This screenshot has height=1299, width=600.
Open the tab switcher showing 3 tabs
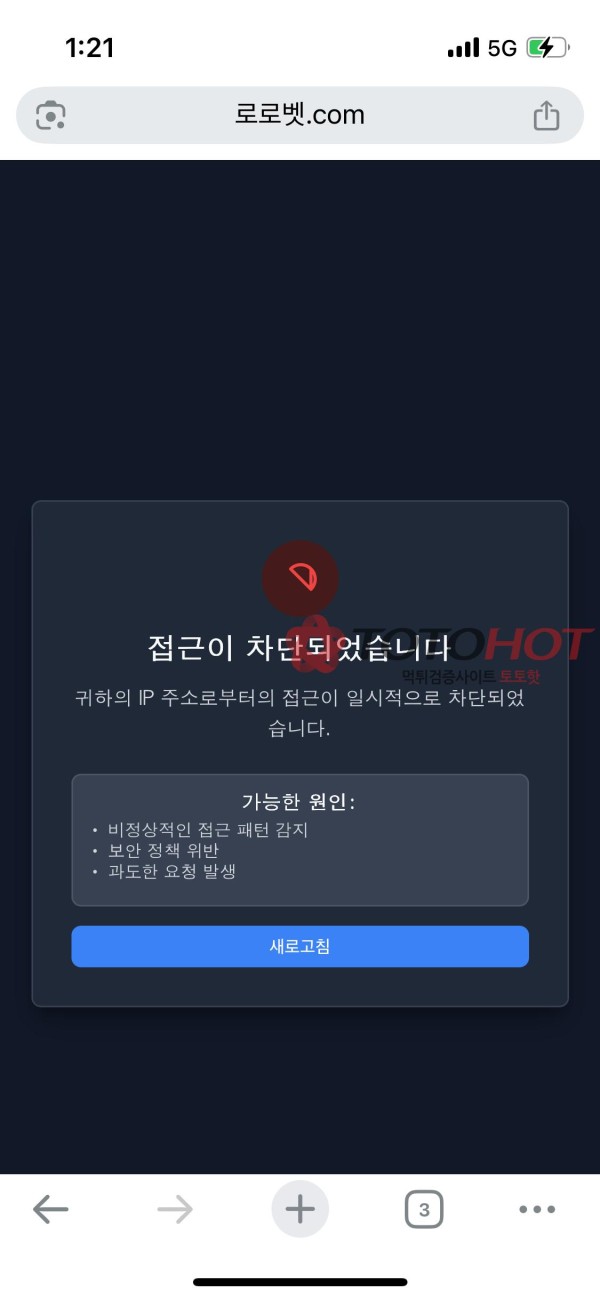click(x=424, y=1209)
